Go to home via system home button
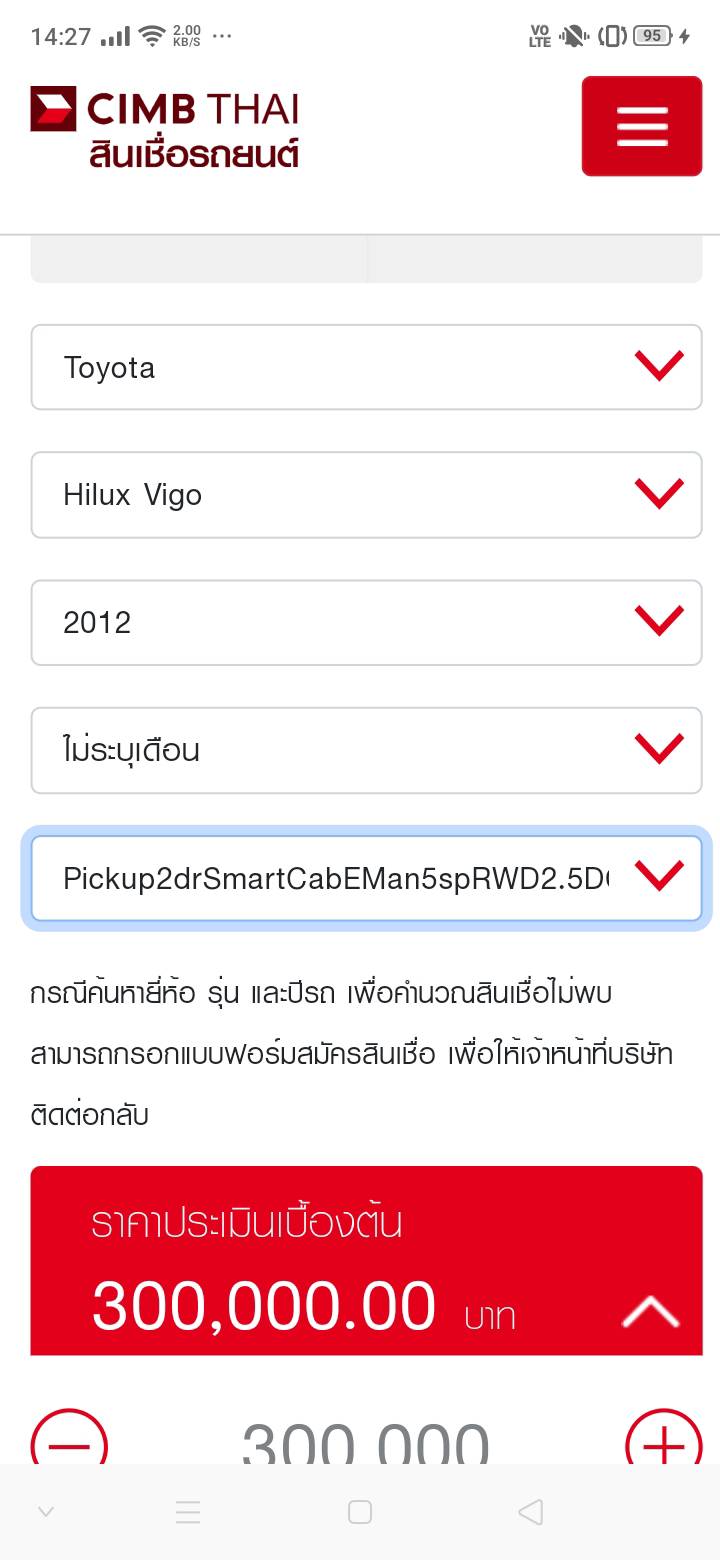Screen dimensions: 720x1560 point(360,1512)
